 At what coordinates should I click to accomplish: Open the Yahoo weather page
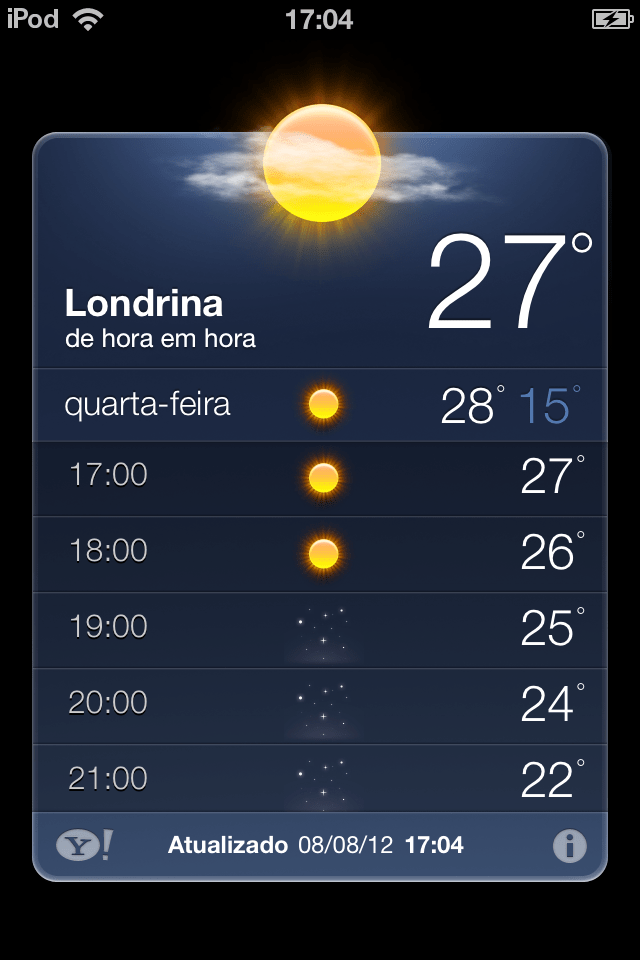coord(83,846)
